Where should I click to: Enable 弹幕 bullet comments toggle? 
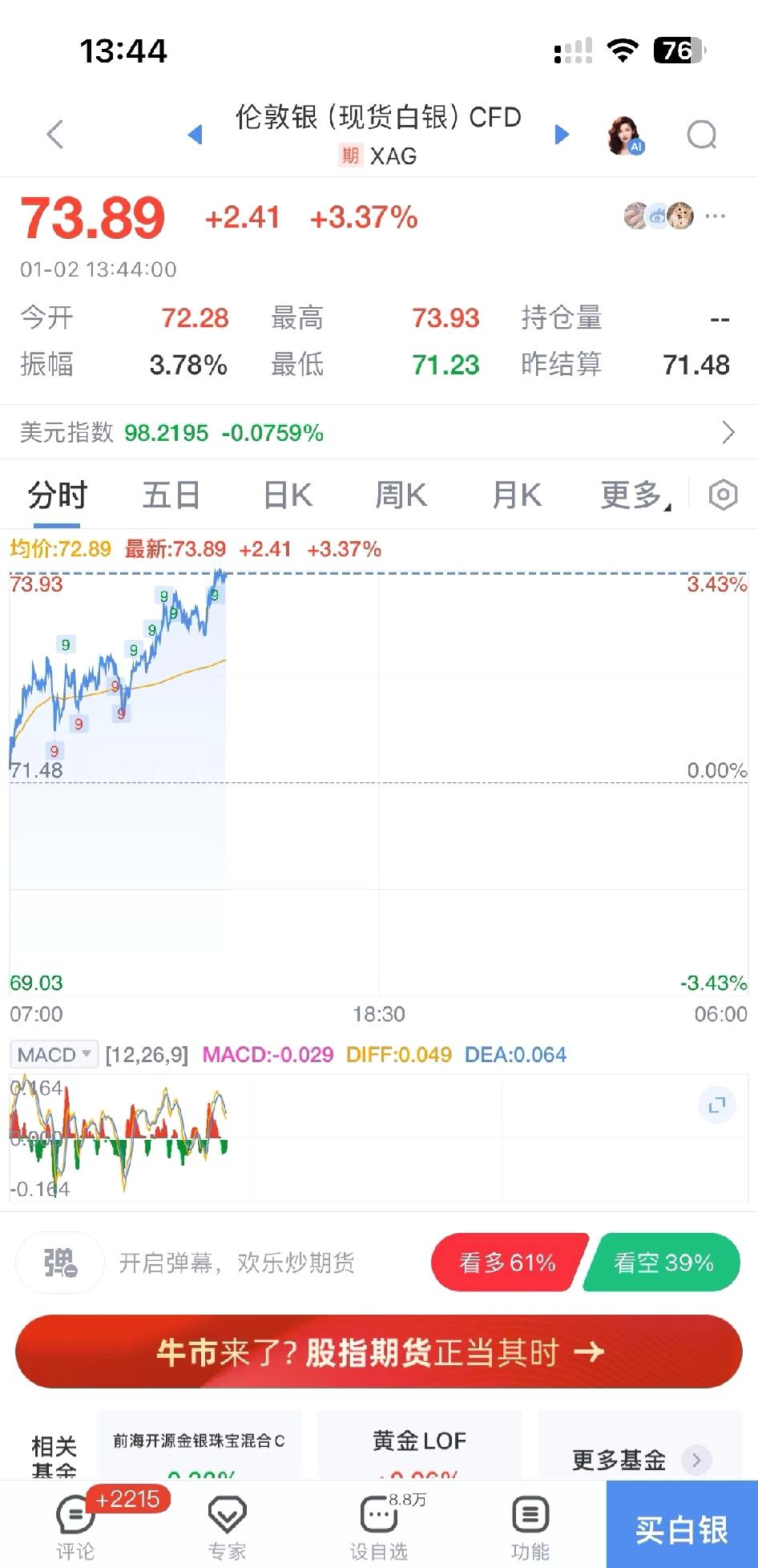pyautogui.click(x=59, y=1263)
